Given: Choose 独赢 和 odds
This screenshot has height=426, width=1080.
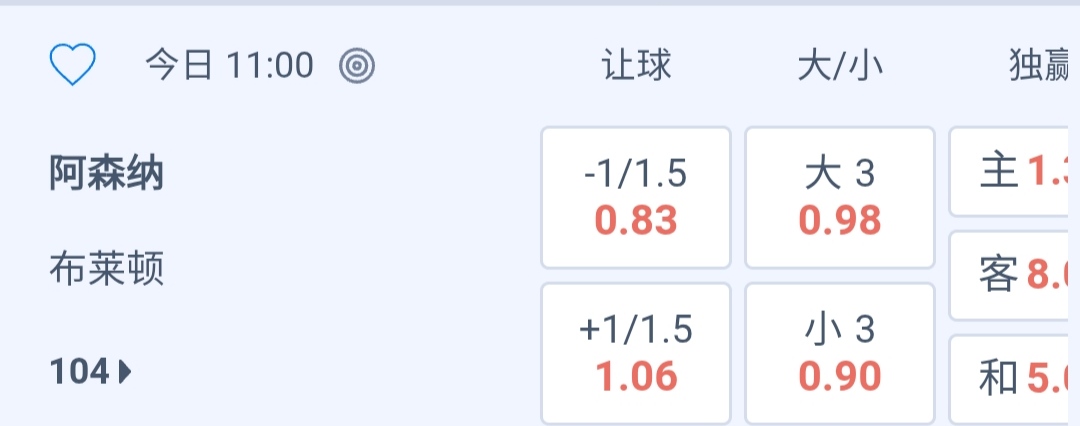Looking at the screenshot, I should tap(1015, 378).
